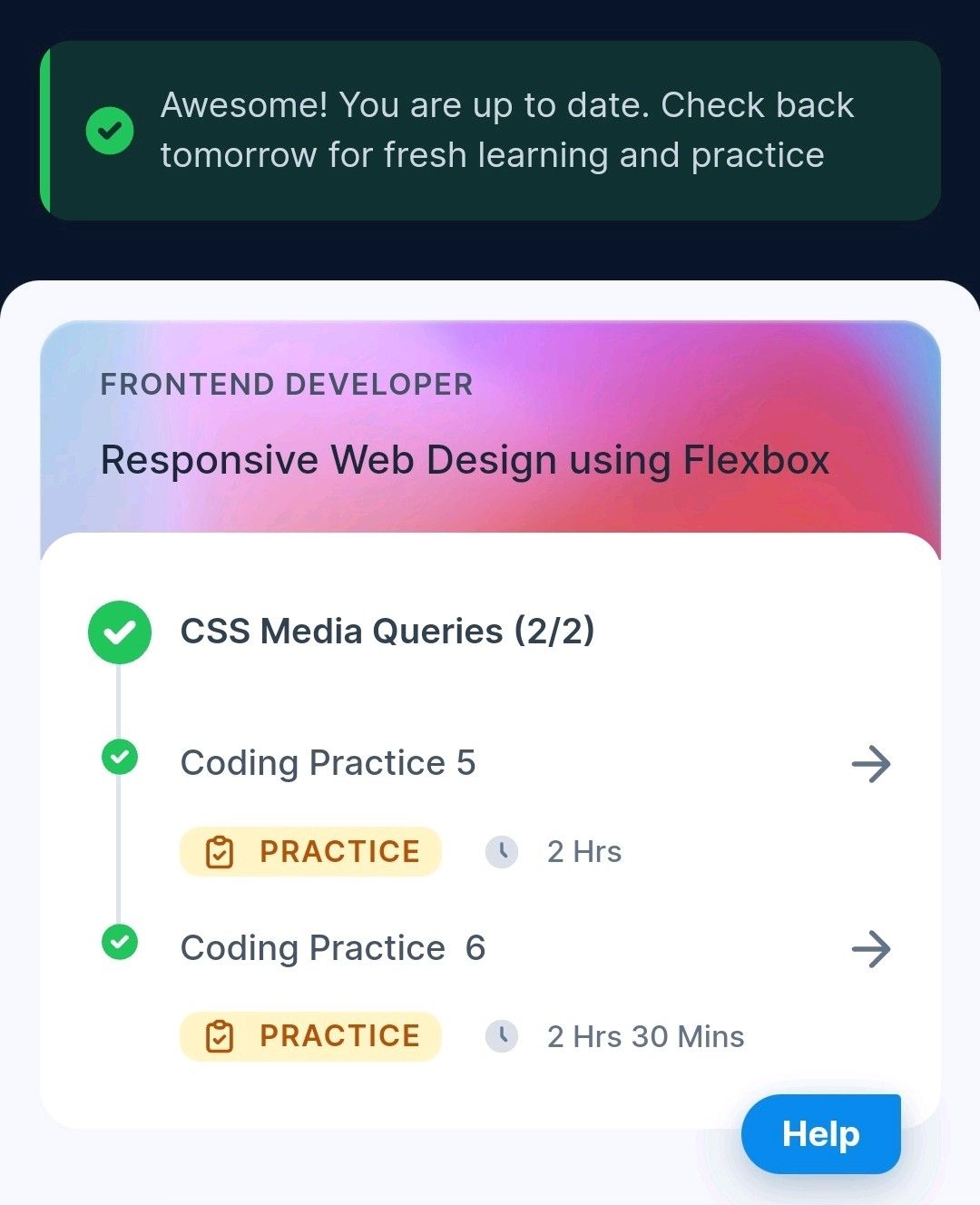Open Coding Practice 5

pos(328,763)
